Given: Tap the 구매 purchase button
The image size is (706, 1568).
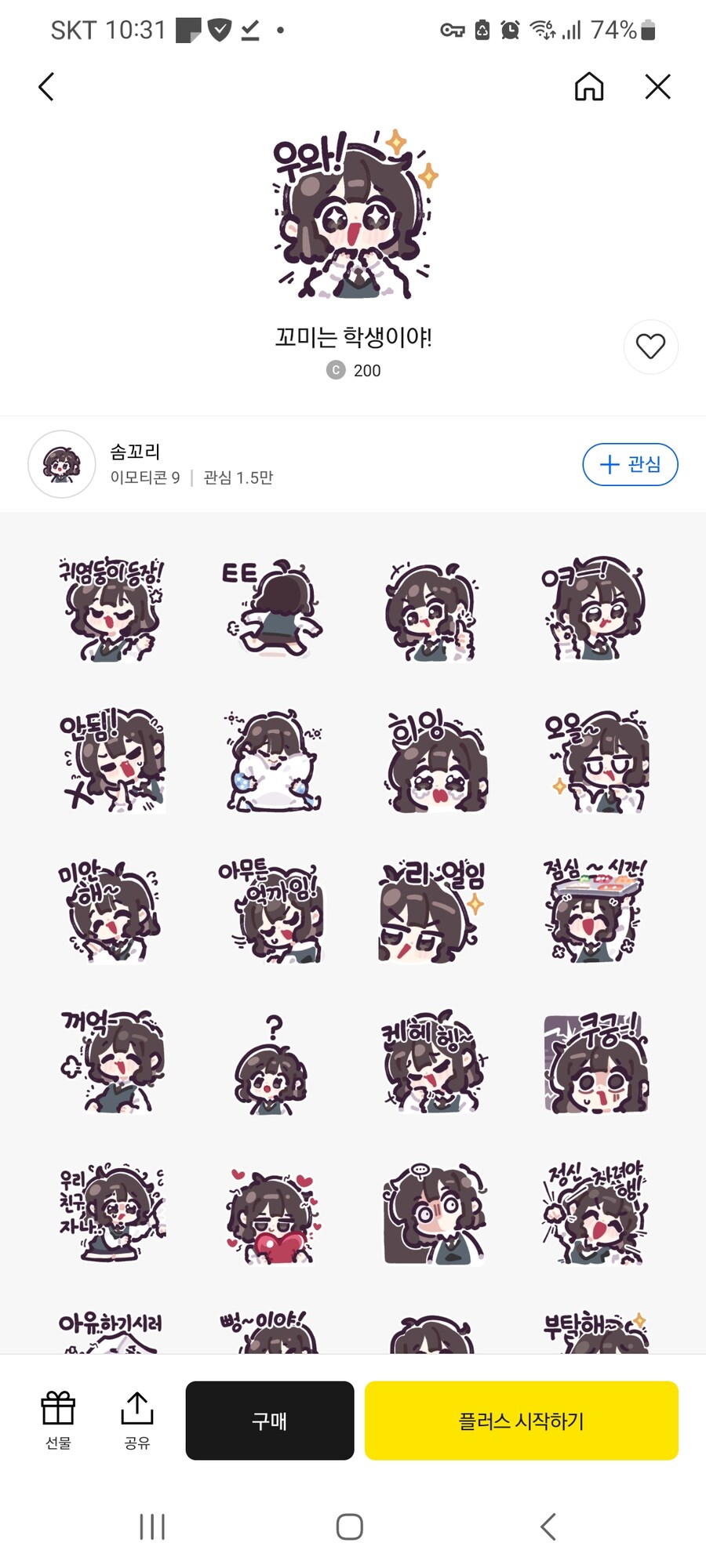Looking at the screenshot, I should pyautogui.click(x=269, y=1421).
